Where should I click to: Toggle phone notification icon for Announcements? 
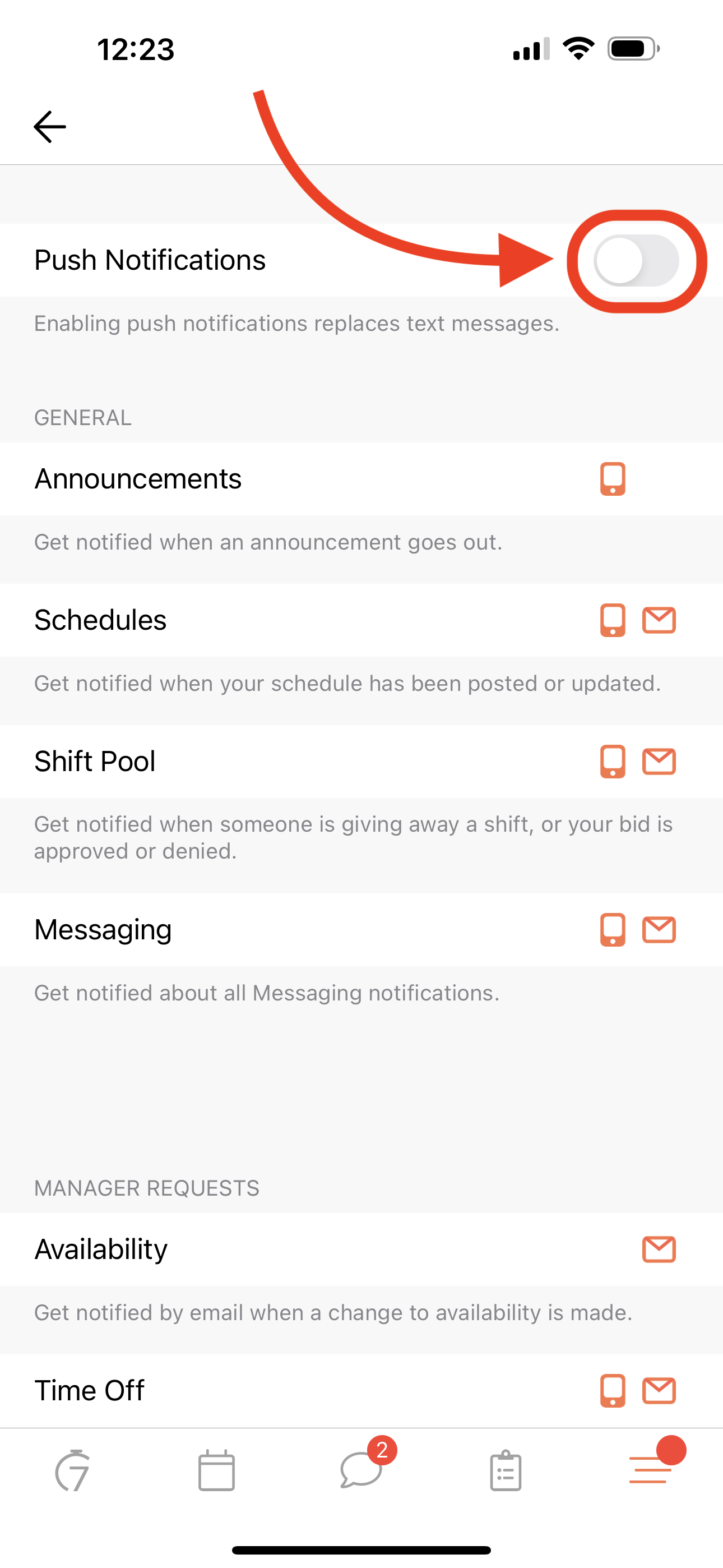(613, 479)
